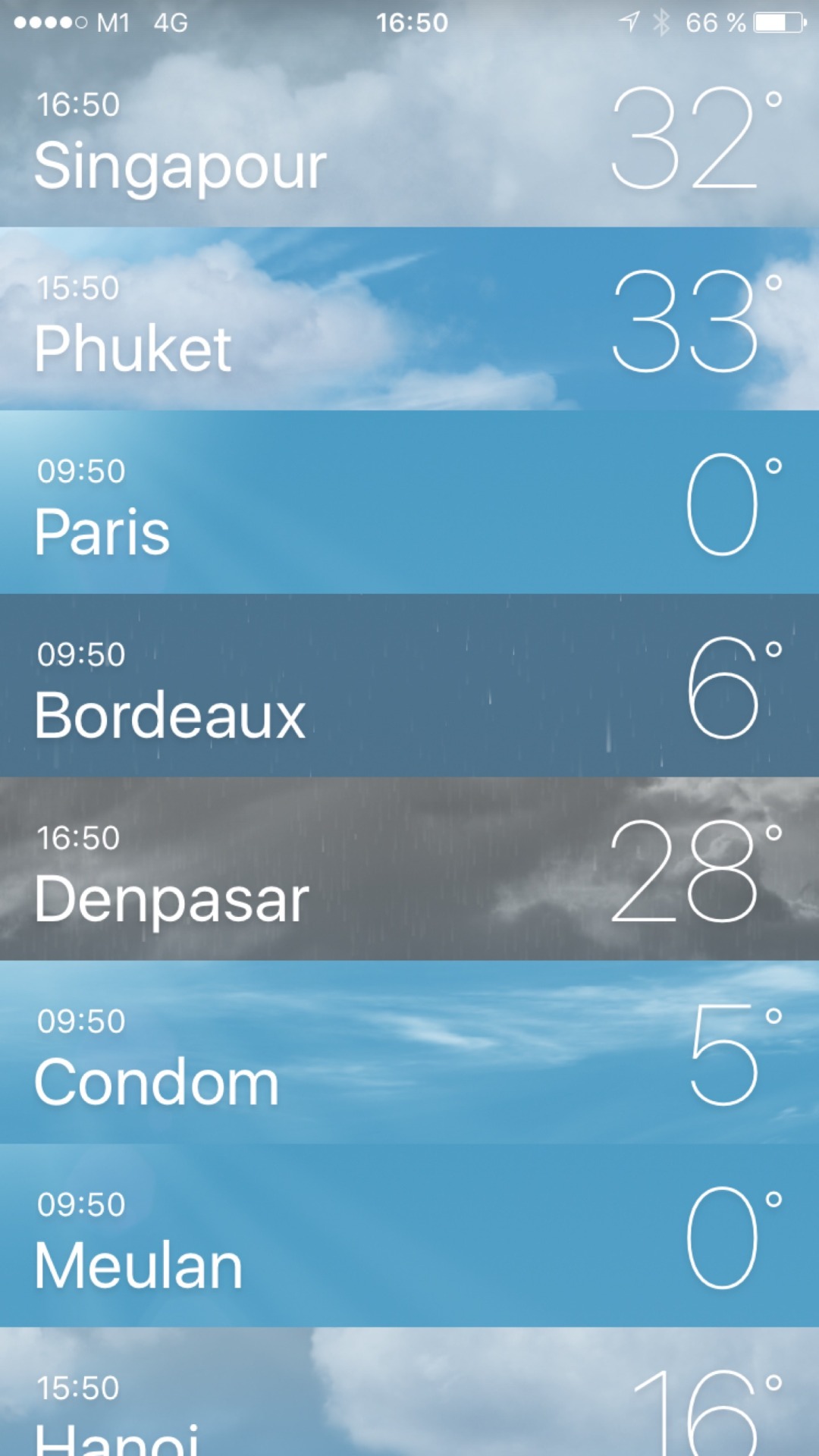Open the Phuket forecast
Screen dimensions: 819x1456
[x=409, y=320]
